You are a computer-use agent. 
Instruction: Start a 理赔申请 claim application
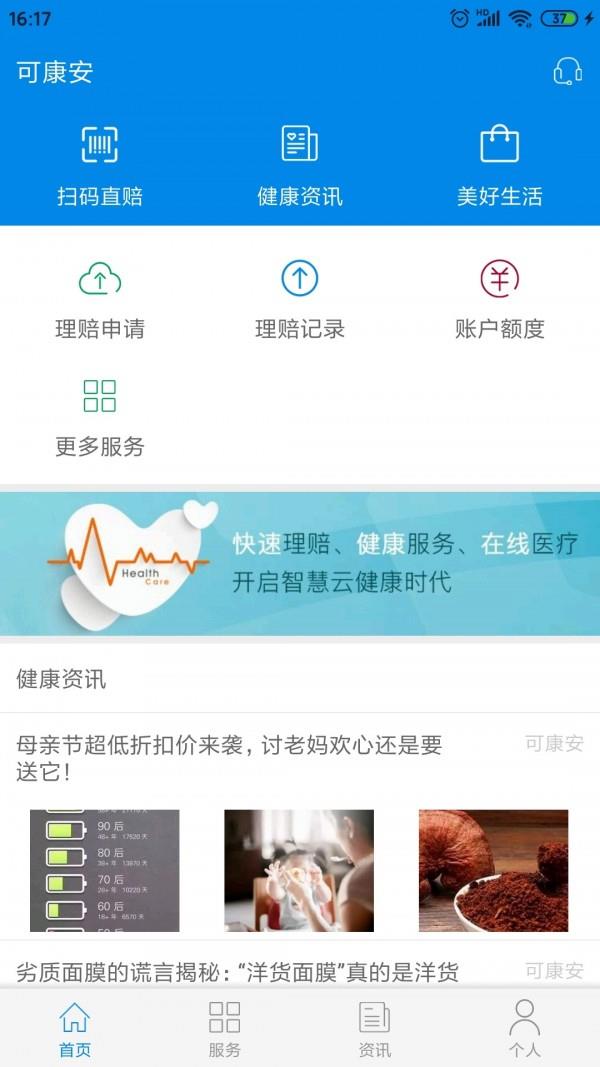(100, 298)
